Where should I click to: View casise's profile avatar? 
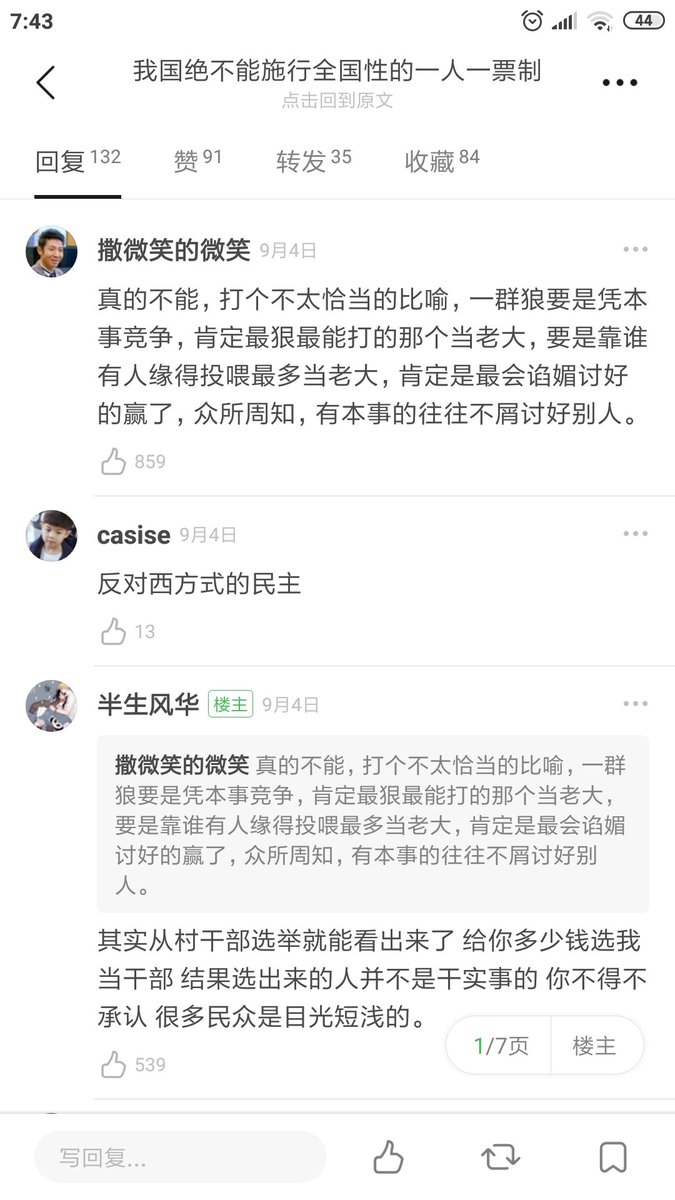click(x=51, y=535)
